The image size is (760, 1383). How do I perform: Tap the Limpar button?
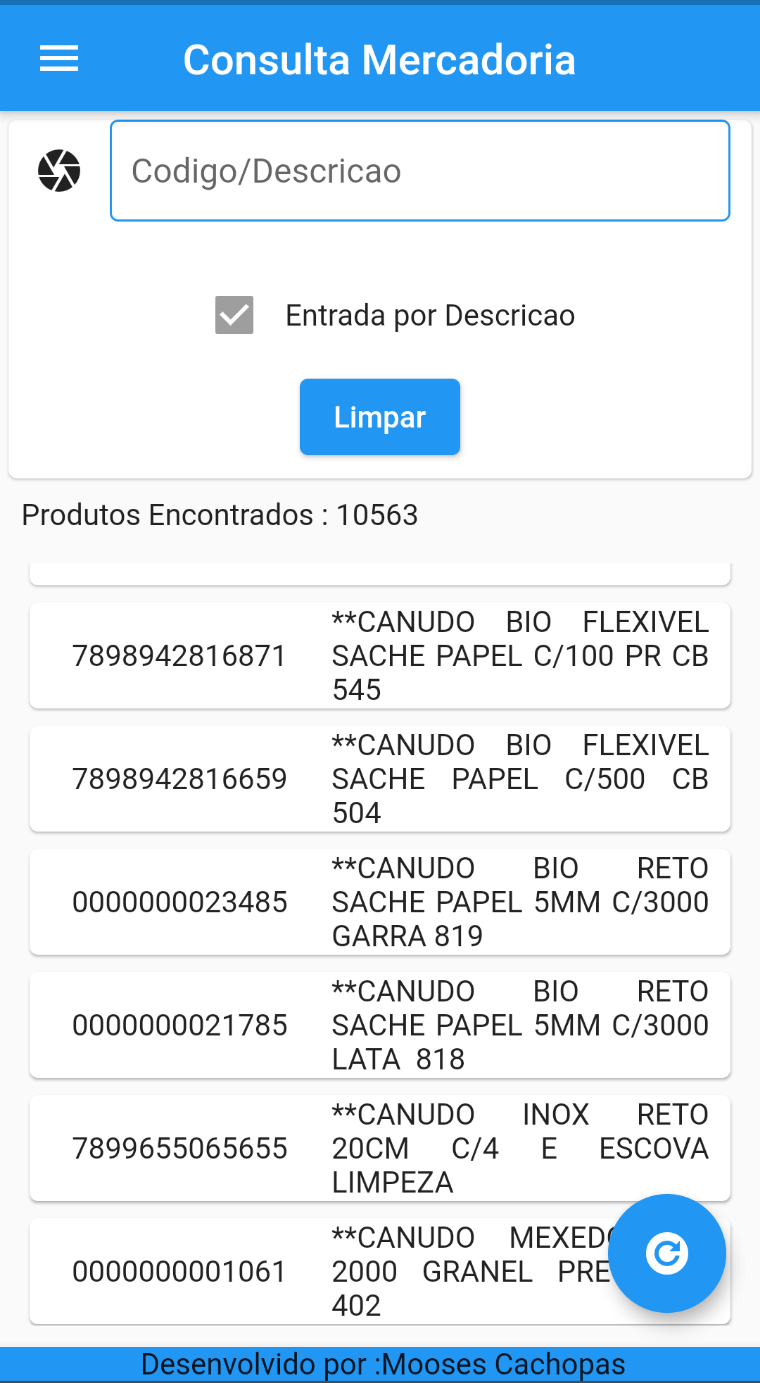pyautogui.click(x=380, y=417)
